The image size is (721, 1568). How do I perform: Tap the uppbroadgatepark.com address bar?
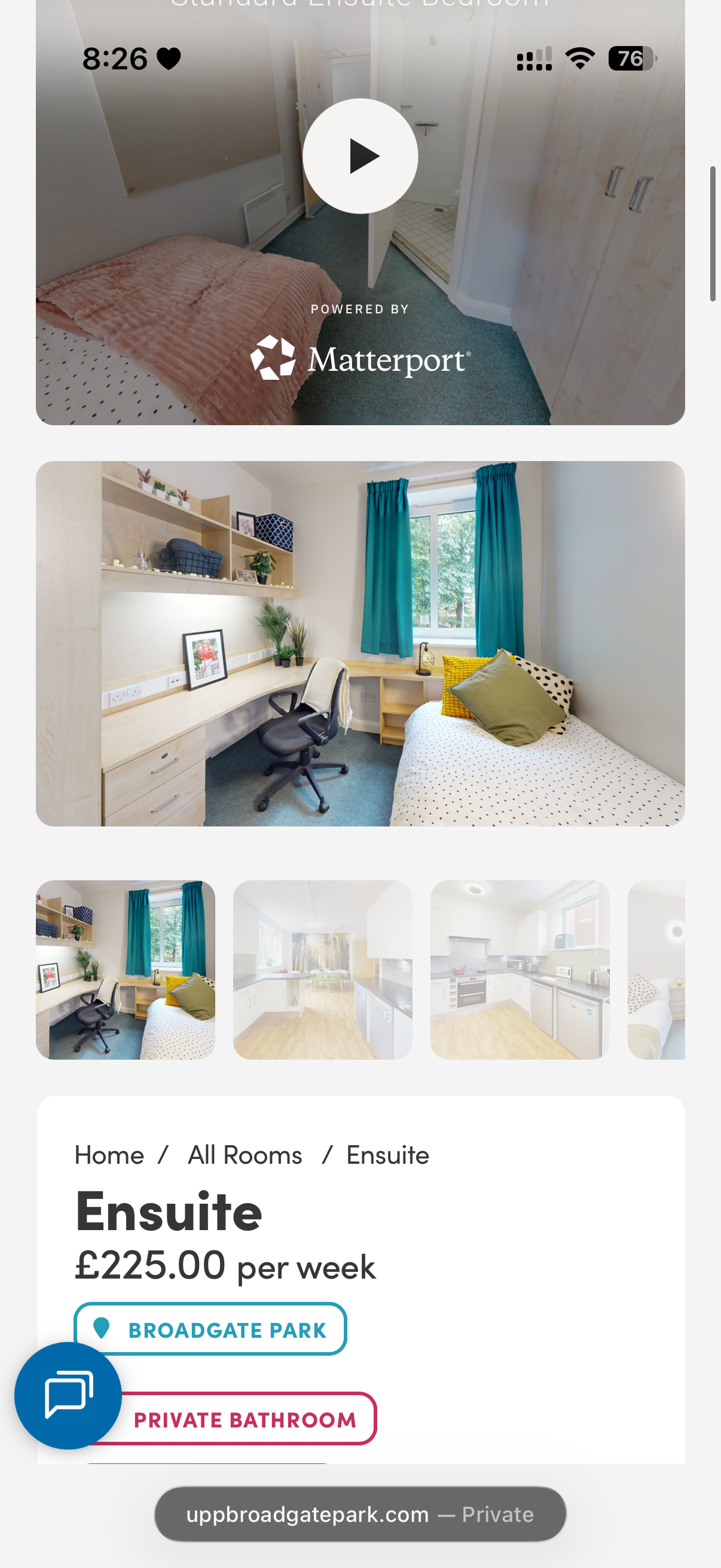pyautogui.click(x=360, y=1514)
